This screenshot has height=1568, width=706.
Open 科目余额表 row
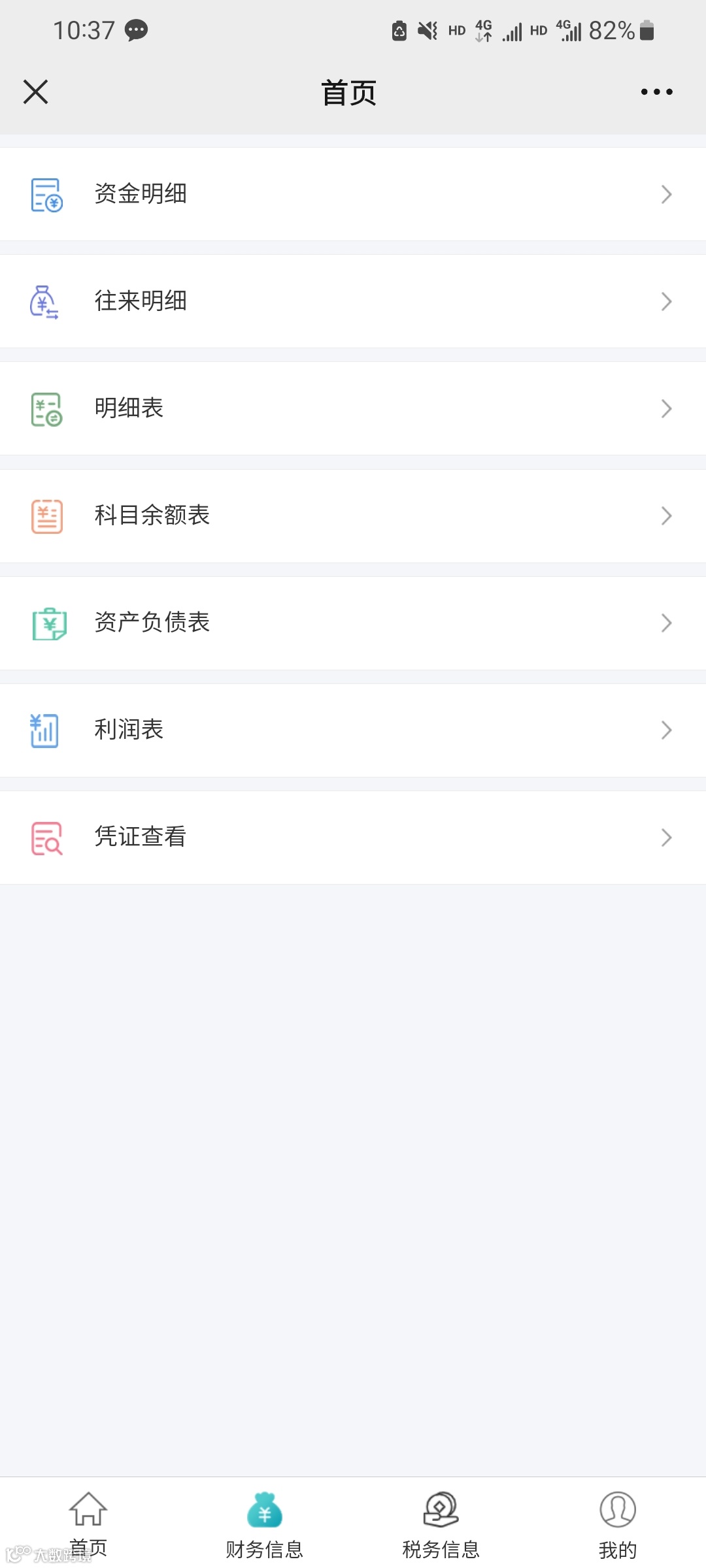tap(353, 515)
